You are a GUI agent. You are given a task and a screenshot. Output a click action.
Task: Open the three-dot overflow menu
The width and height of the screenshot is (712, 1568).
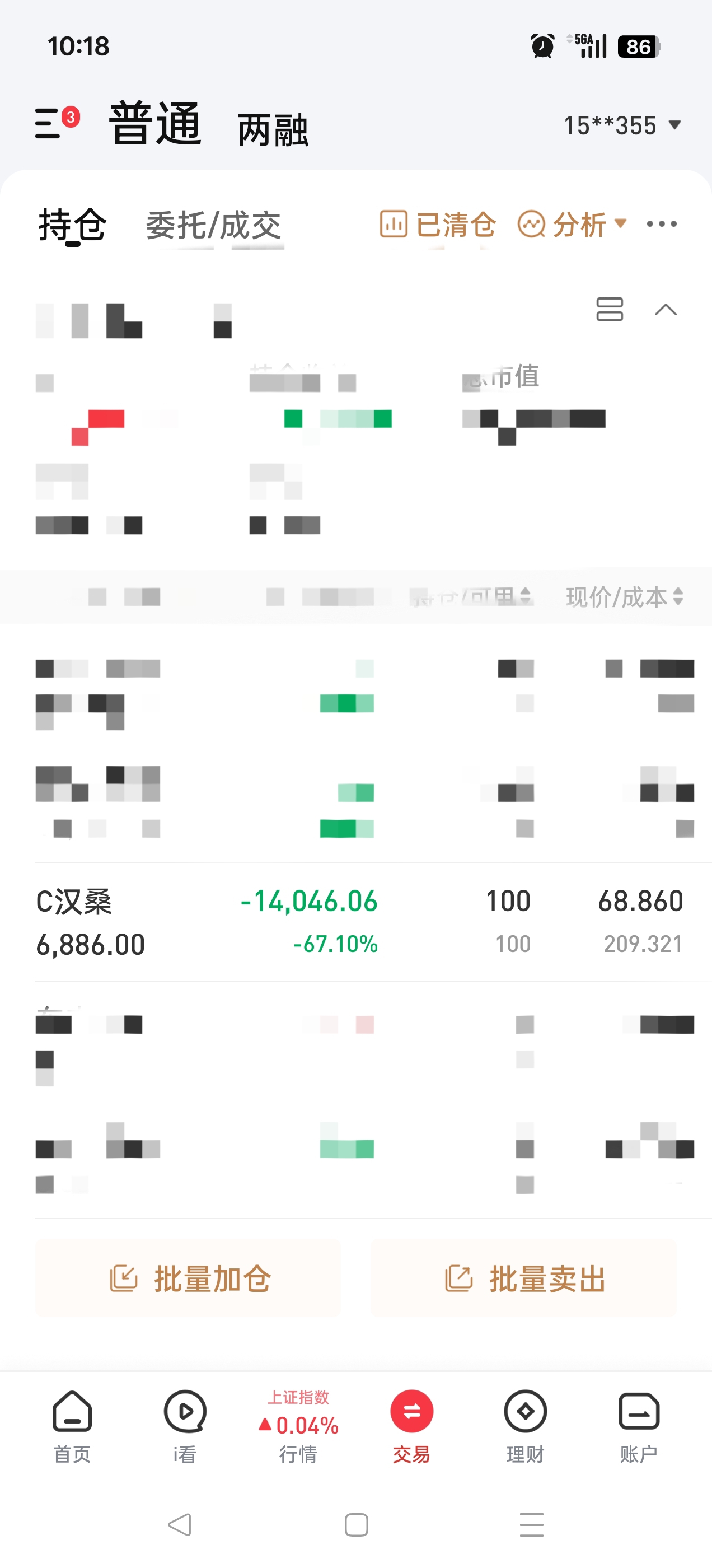pos(662,224)
